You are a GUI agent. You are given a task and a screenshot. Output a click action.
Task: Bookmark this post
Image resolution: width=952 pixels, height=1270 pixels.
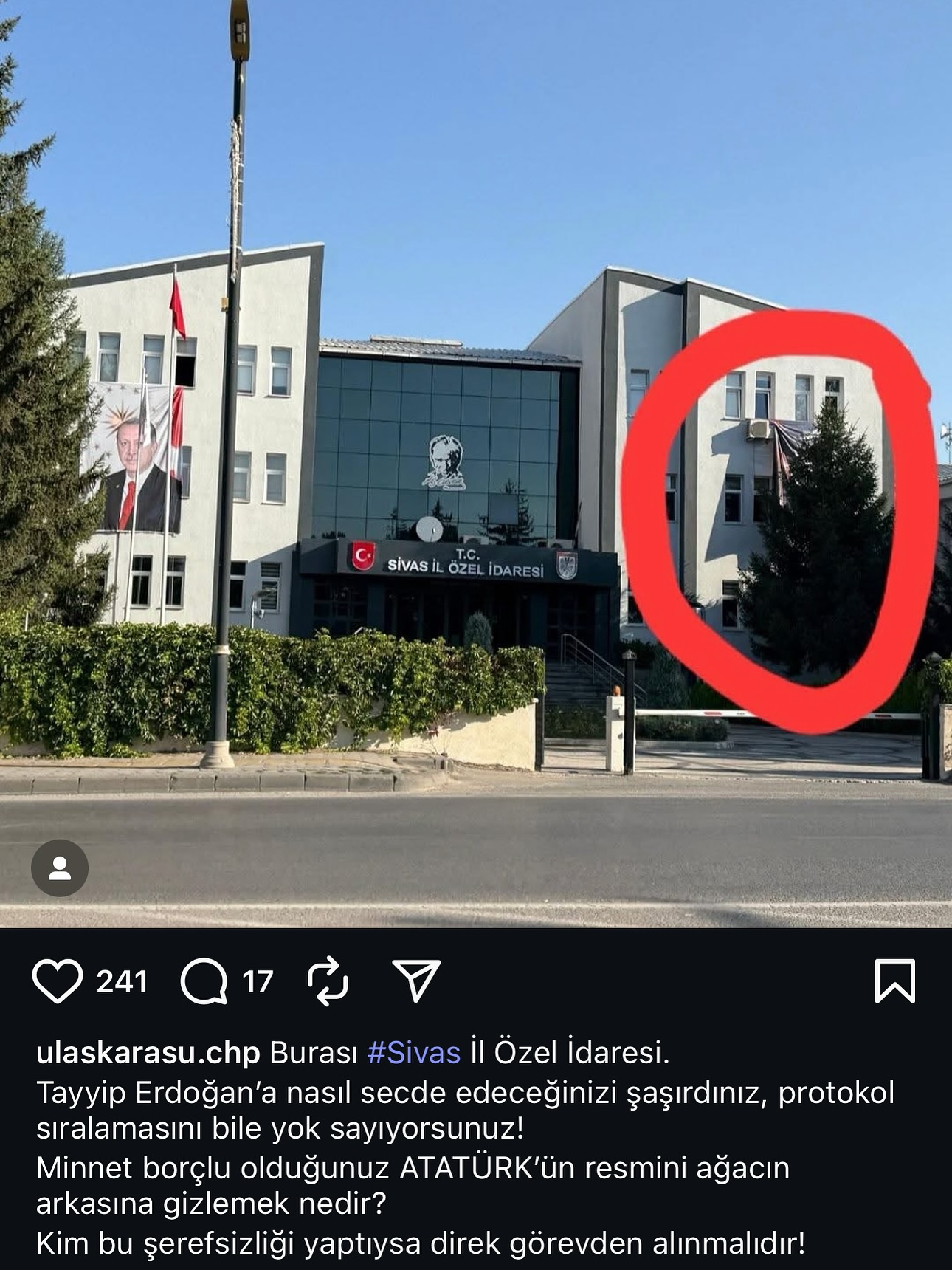point(894,981)
